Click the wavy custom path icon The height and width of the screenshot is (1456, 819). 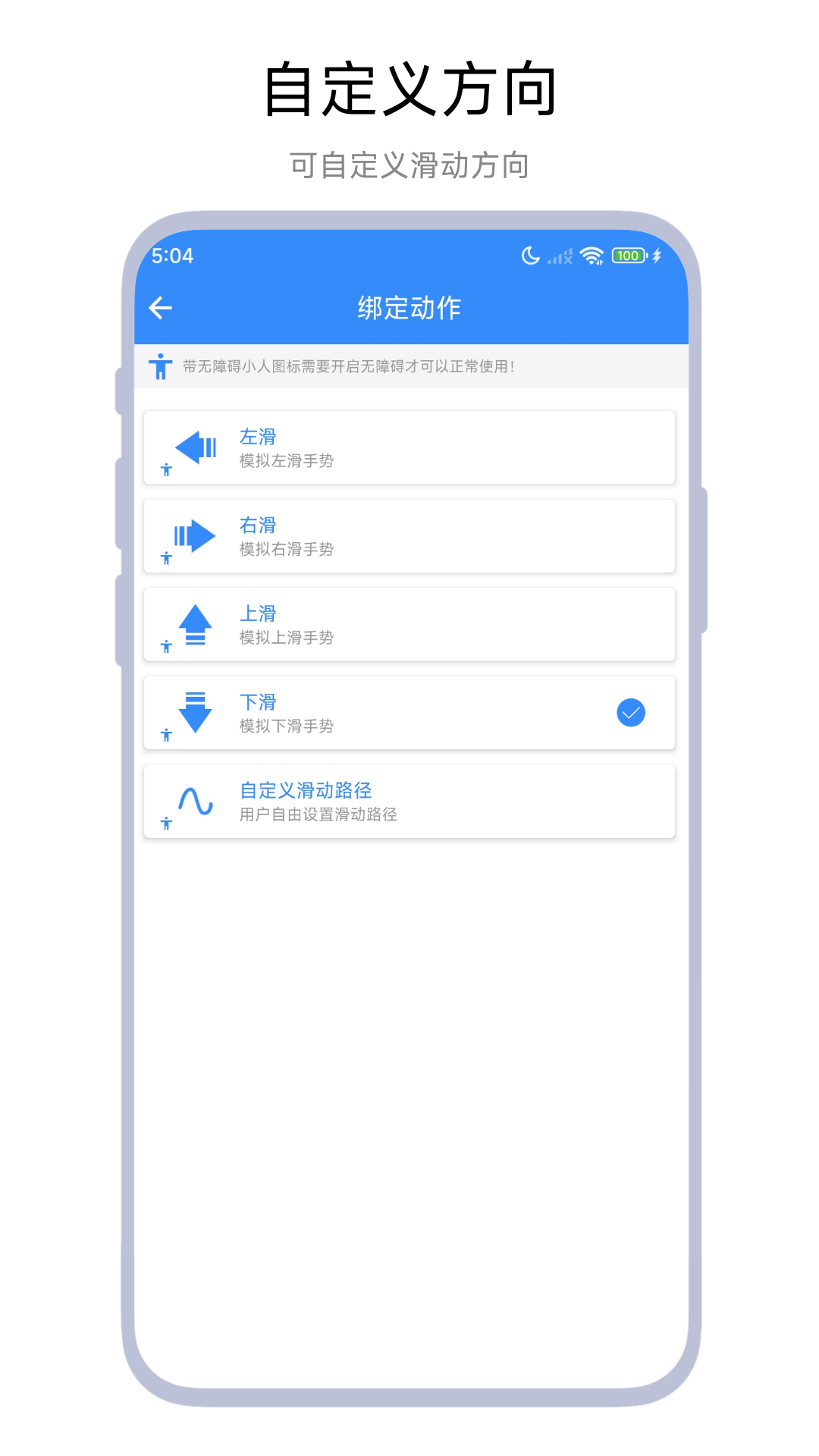coord(194,800)
